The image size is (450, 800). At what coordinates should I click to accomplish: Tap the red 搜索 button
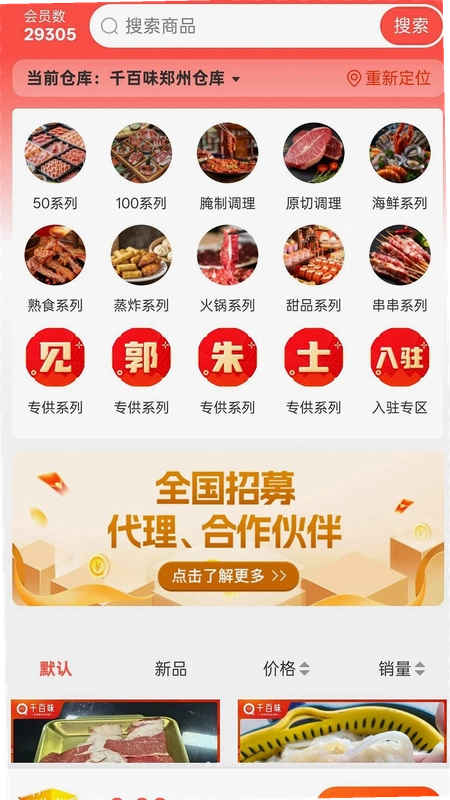[411, 26]
